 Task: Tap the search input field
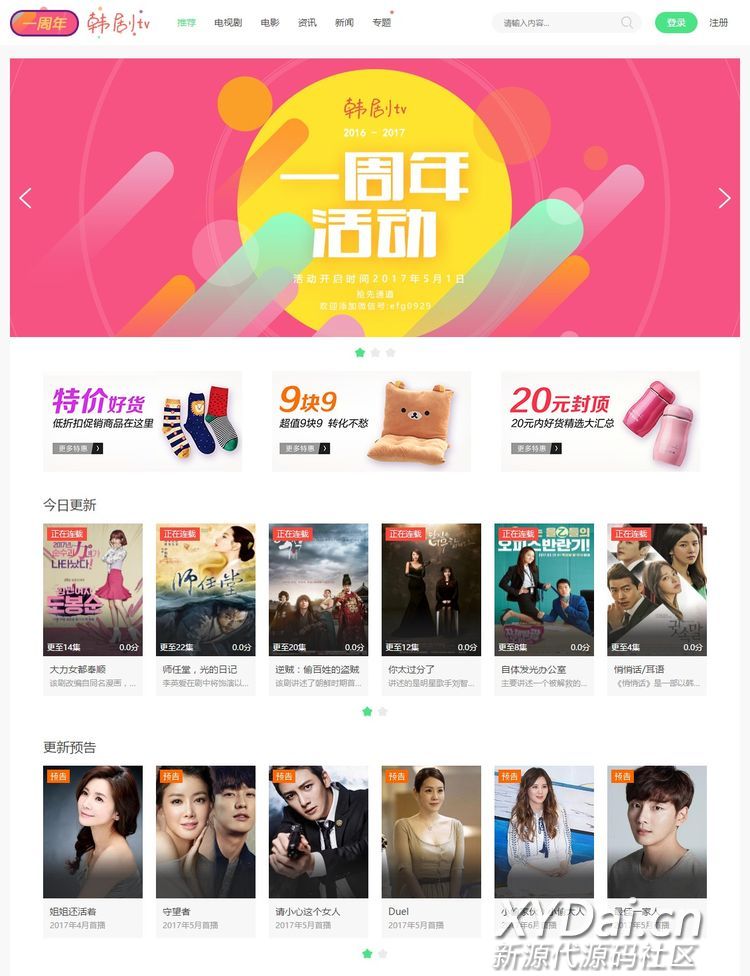tap(555, 22)
